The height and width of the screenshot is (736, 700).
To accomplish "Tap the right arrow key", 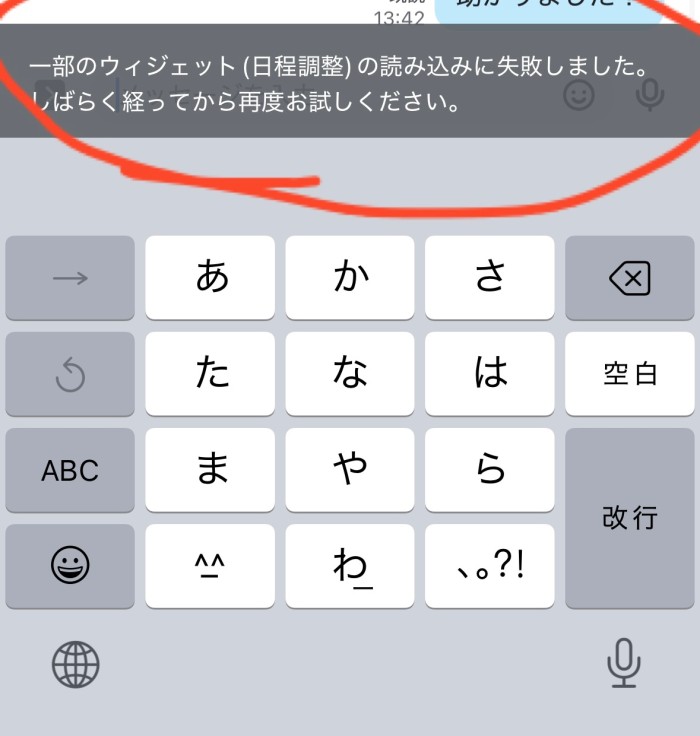I will tap(70, 278).
